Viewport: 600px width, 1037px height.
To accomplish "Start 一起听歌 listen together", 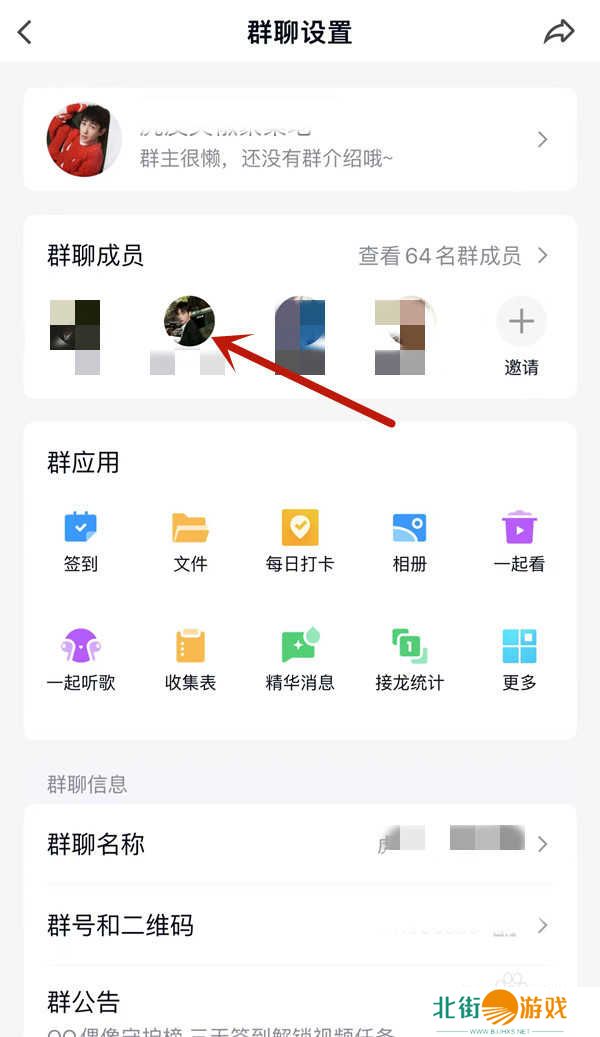I will coord(81,660).
